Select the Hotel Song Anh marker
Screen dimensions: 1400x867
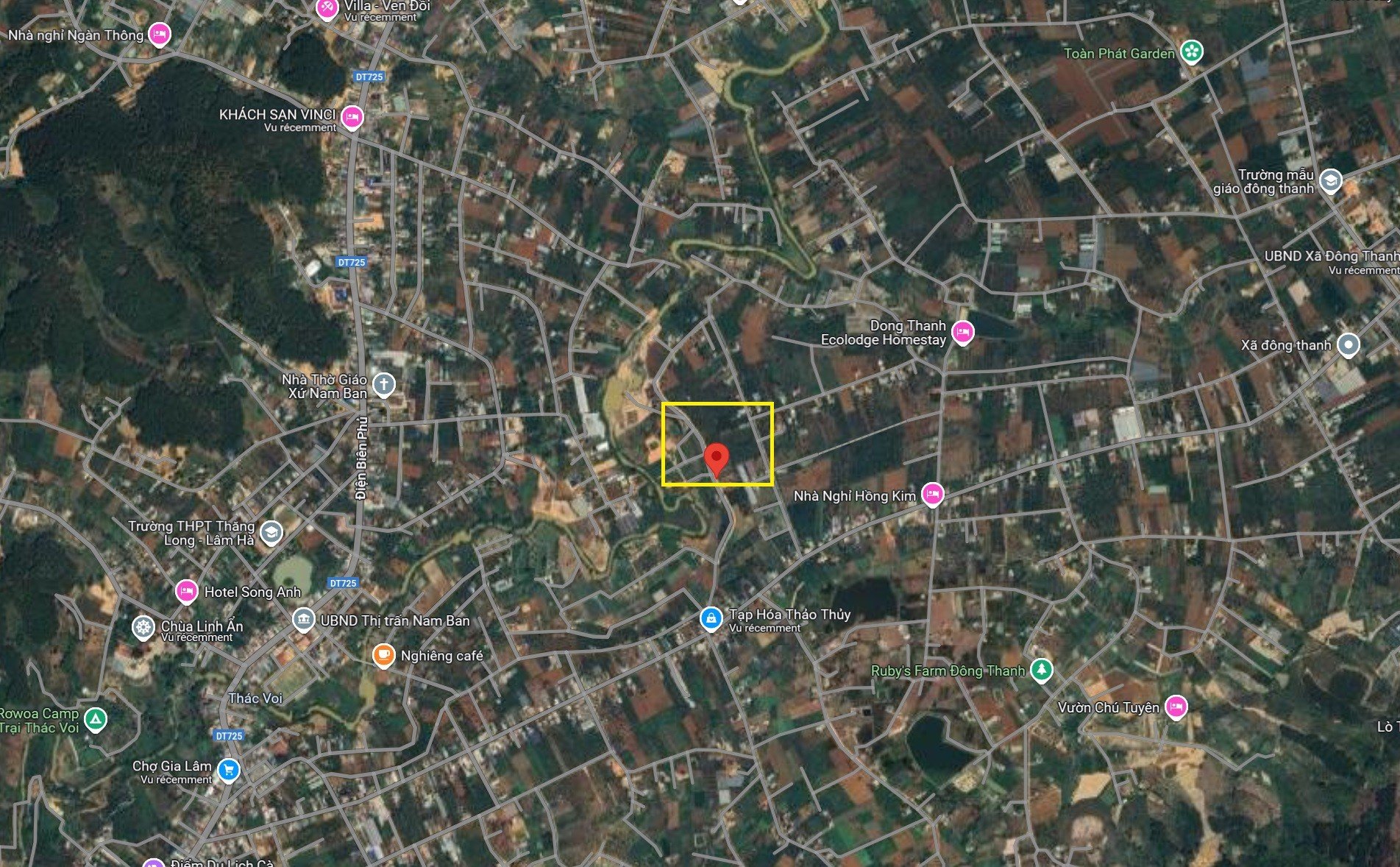click(x=187, y=590)
